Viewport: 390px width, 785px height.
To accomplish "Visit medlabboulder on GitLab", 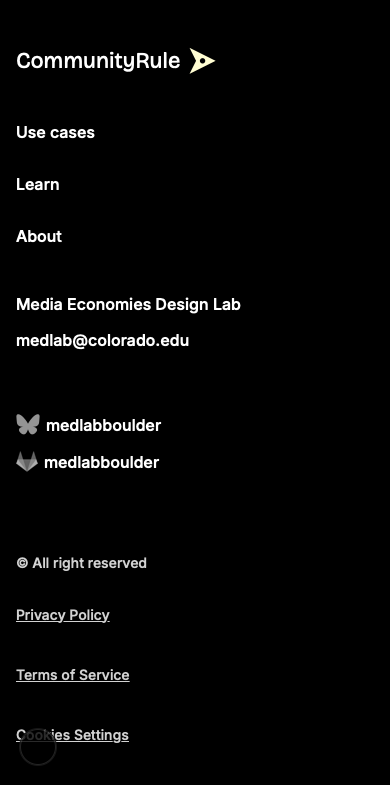I will pyautogui.click(x=88, y=462).
